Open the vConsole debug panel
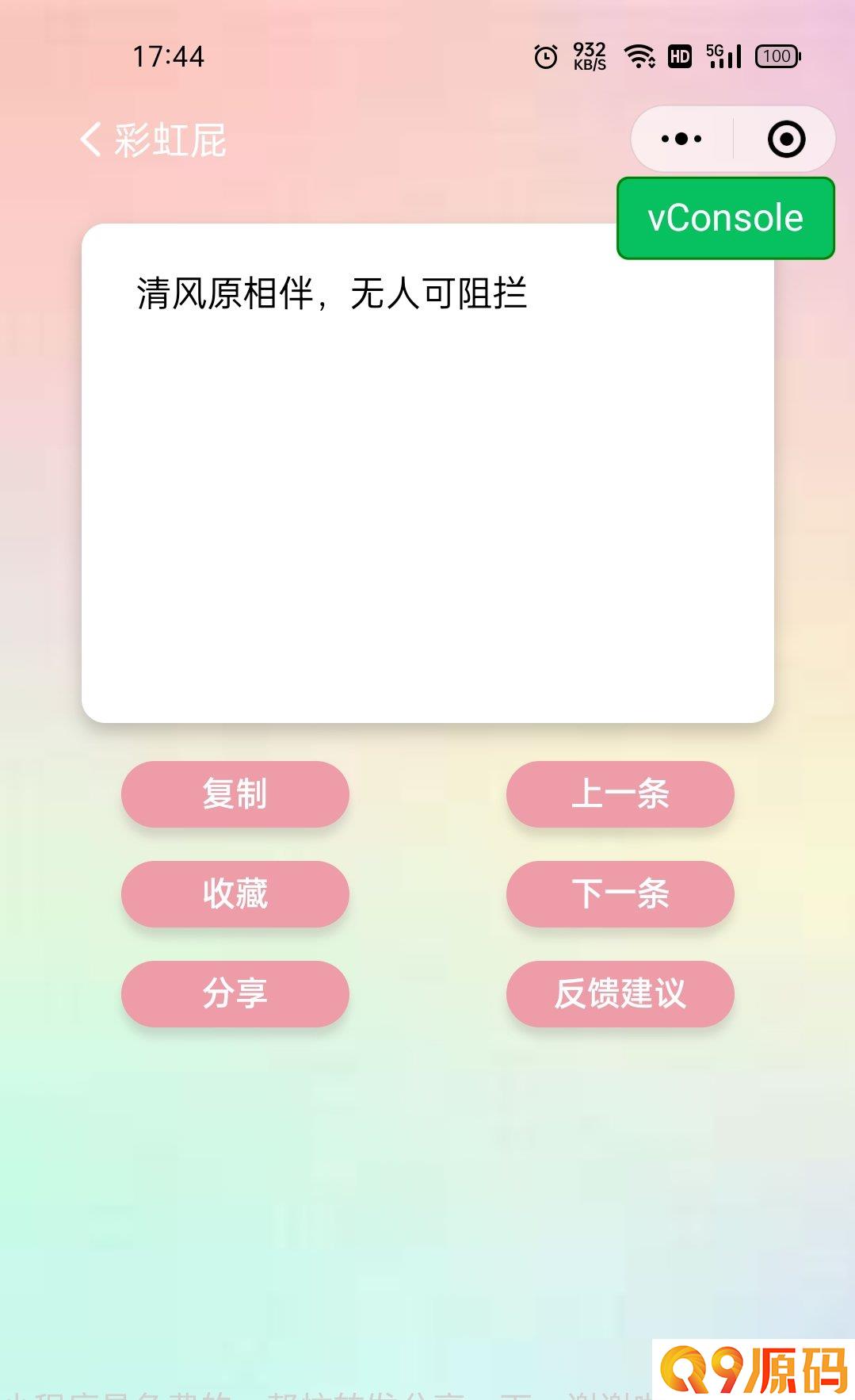Viewport: 855px width, 1400px height. coord(725,218)
